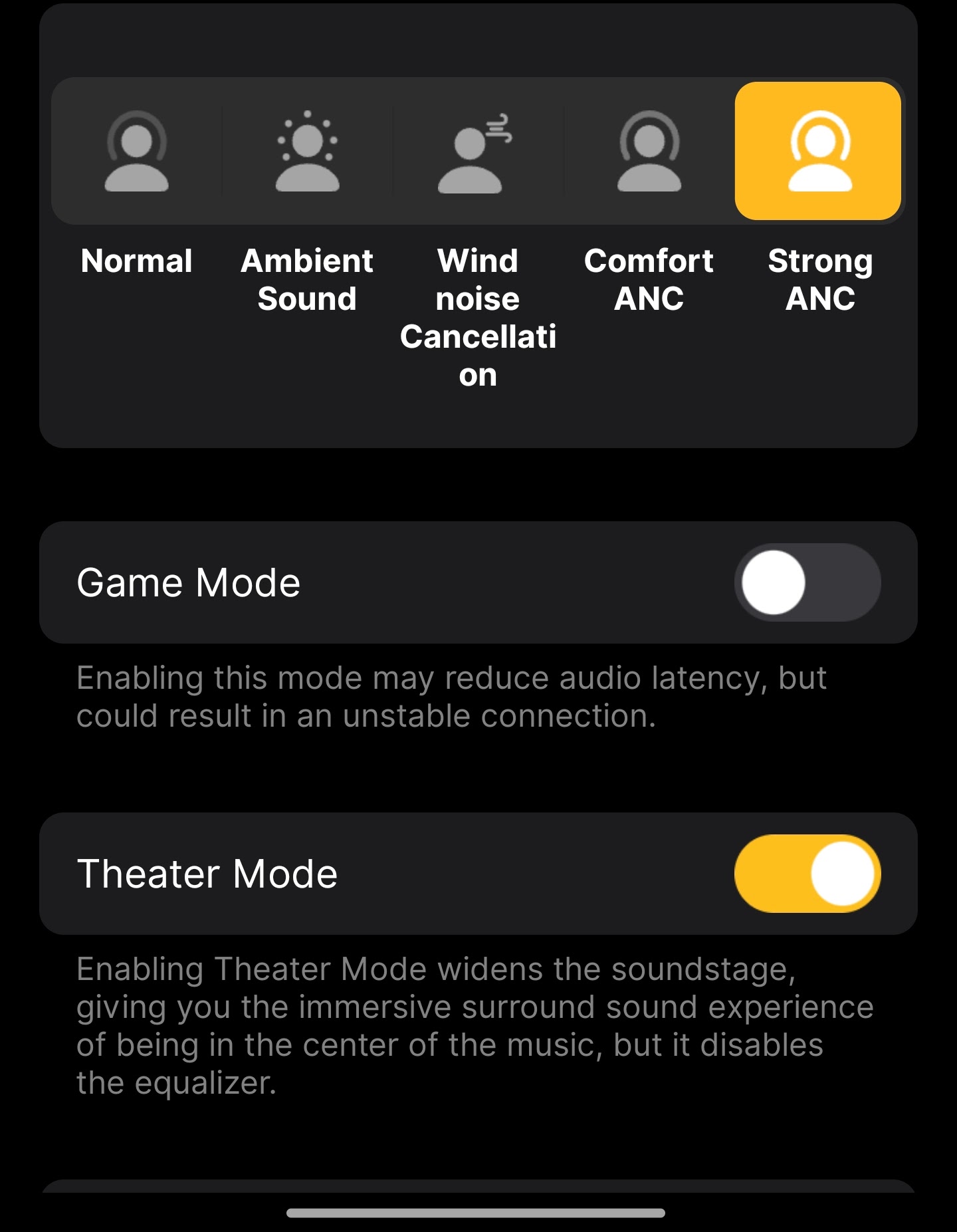
Task: Tap the Strong ANC mode
Action: (x=818, y=152)
